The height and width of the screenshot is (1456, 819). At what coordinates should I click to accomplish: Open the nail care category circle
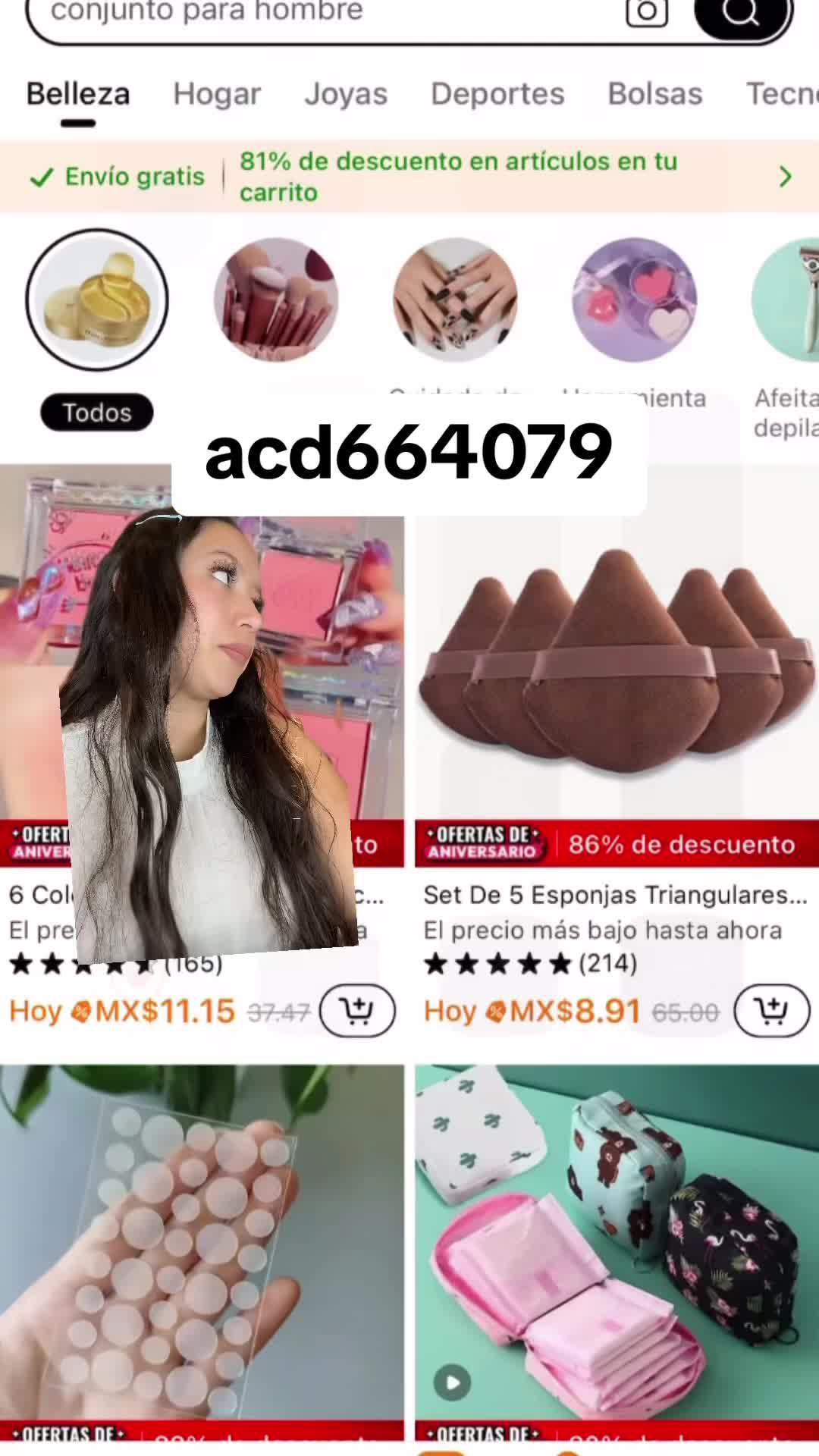click(455, 300)
